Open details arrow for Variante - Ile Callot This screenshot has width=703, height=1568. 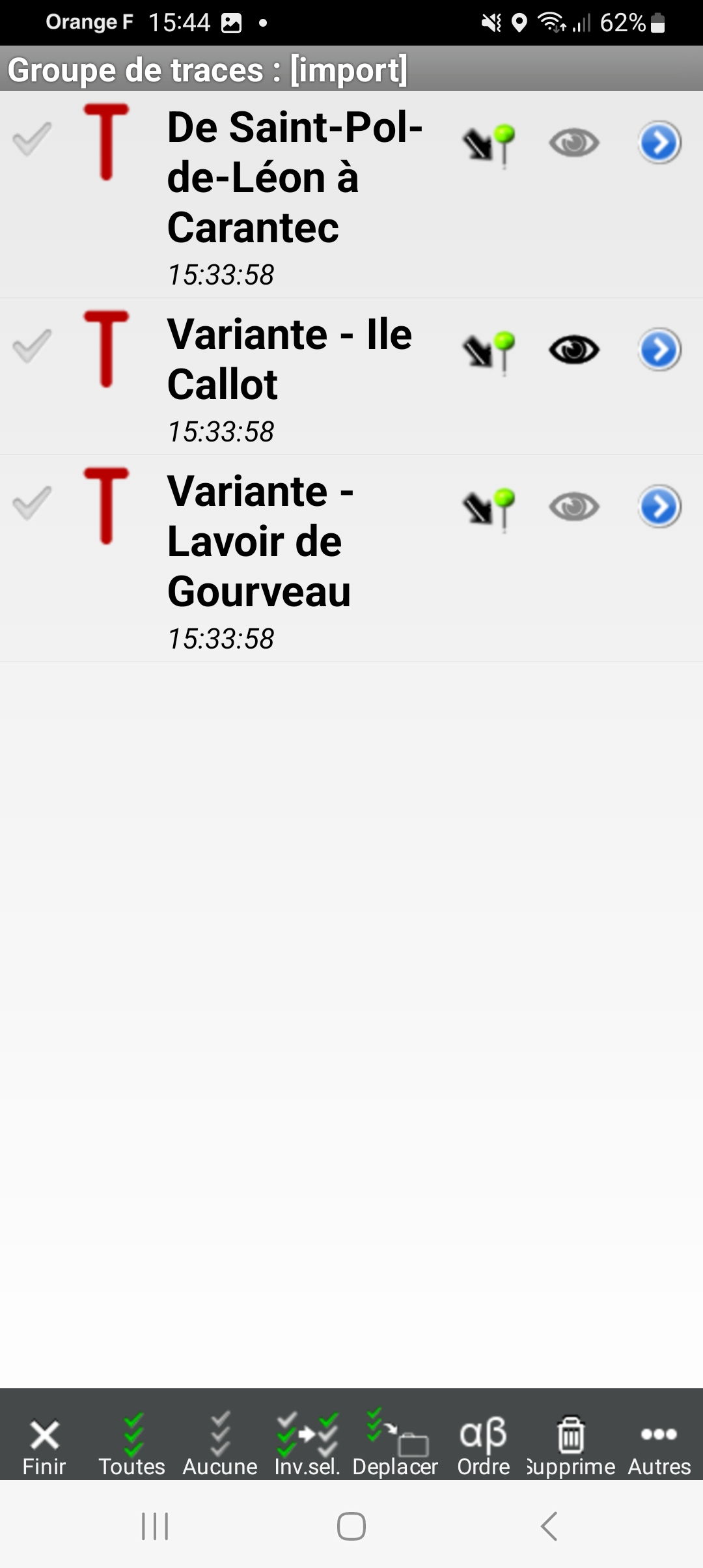pos(659,350)
